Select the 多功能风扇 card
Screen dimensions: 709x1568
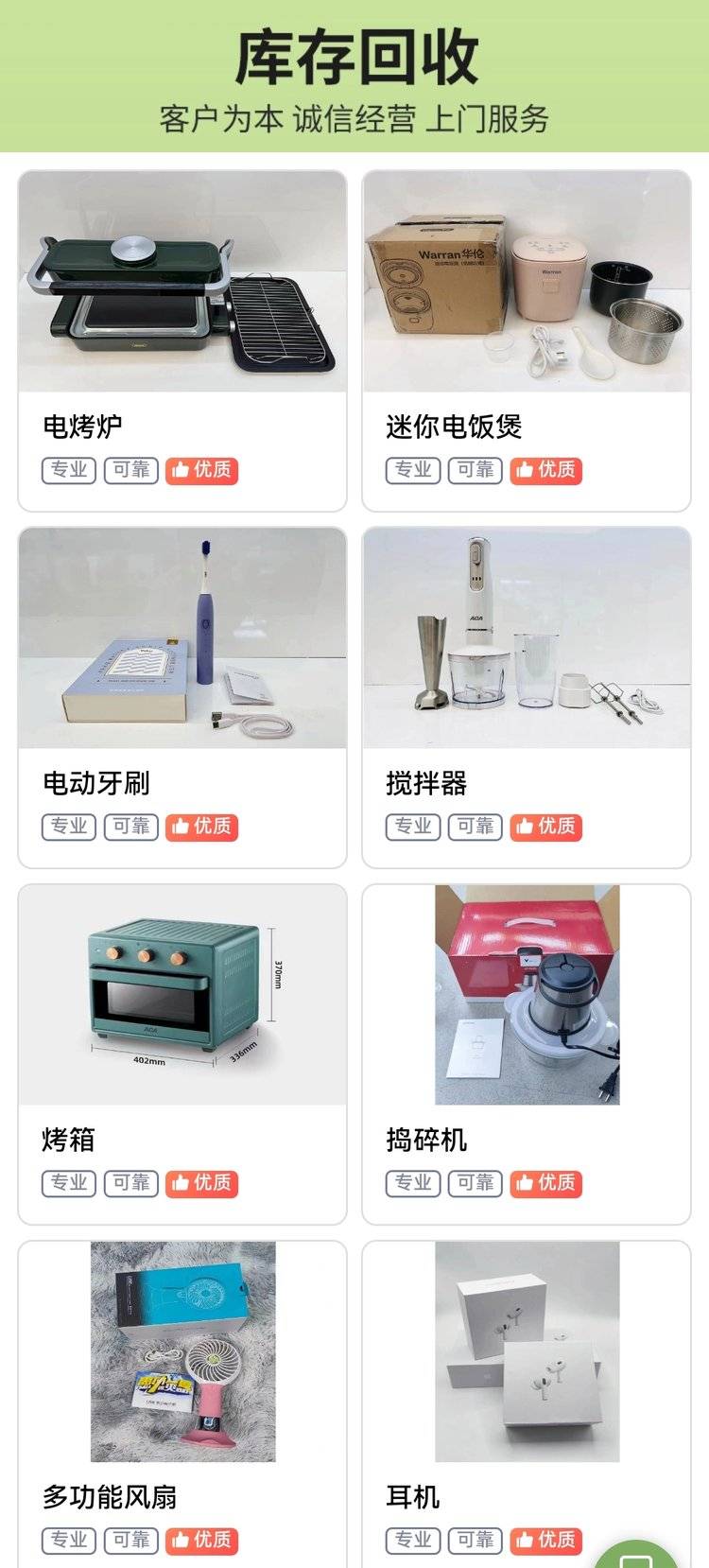[182, 1400]
